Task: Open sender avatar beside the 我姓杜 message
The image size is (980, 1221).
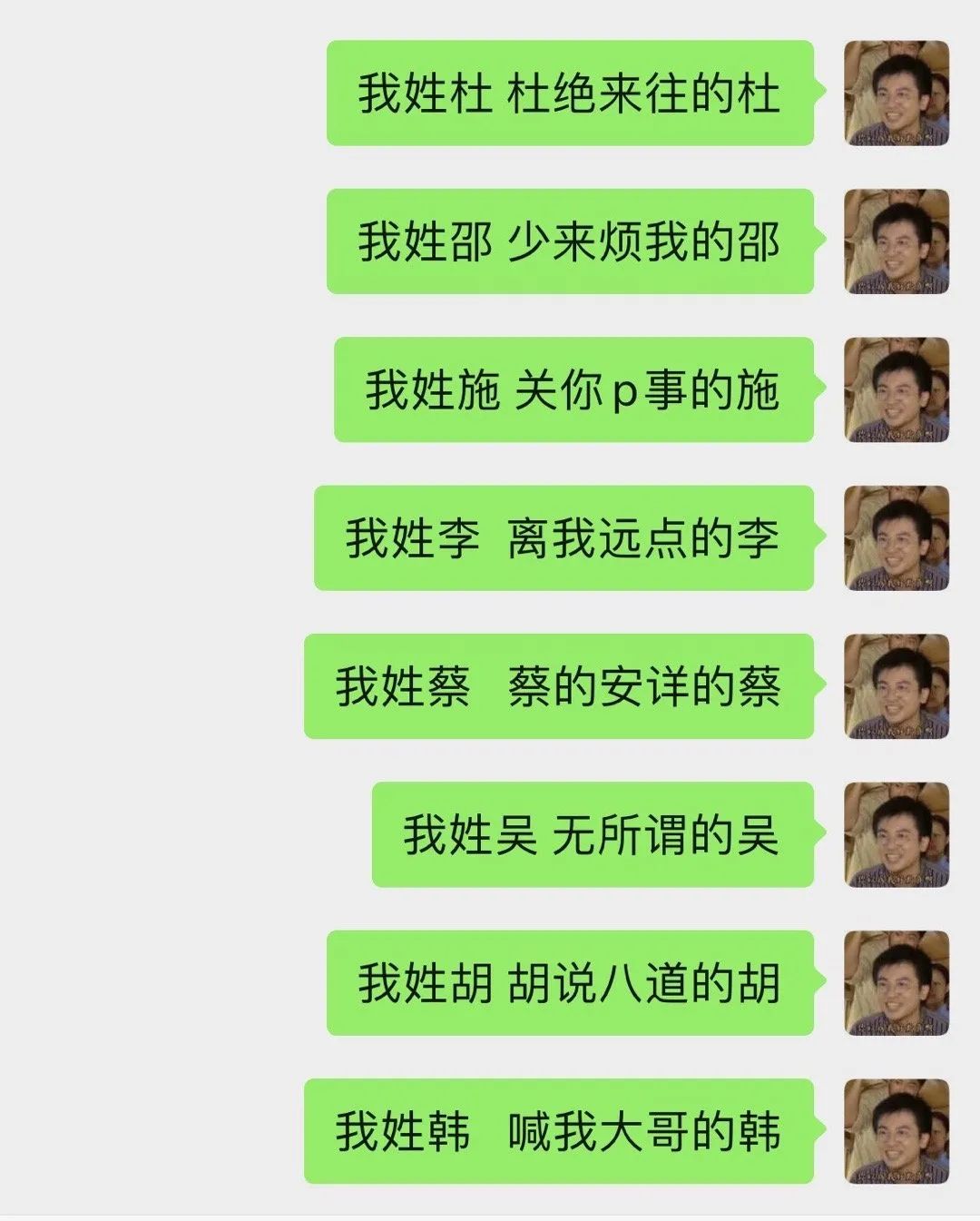Action: (897, 93)
